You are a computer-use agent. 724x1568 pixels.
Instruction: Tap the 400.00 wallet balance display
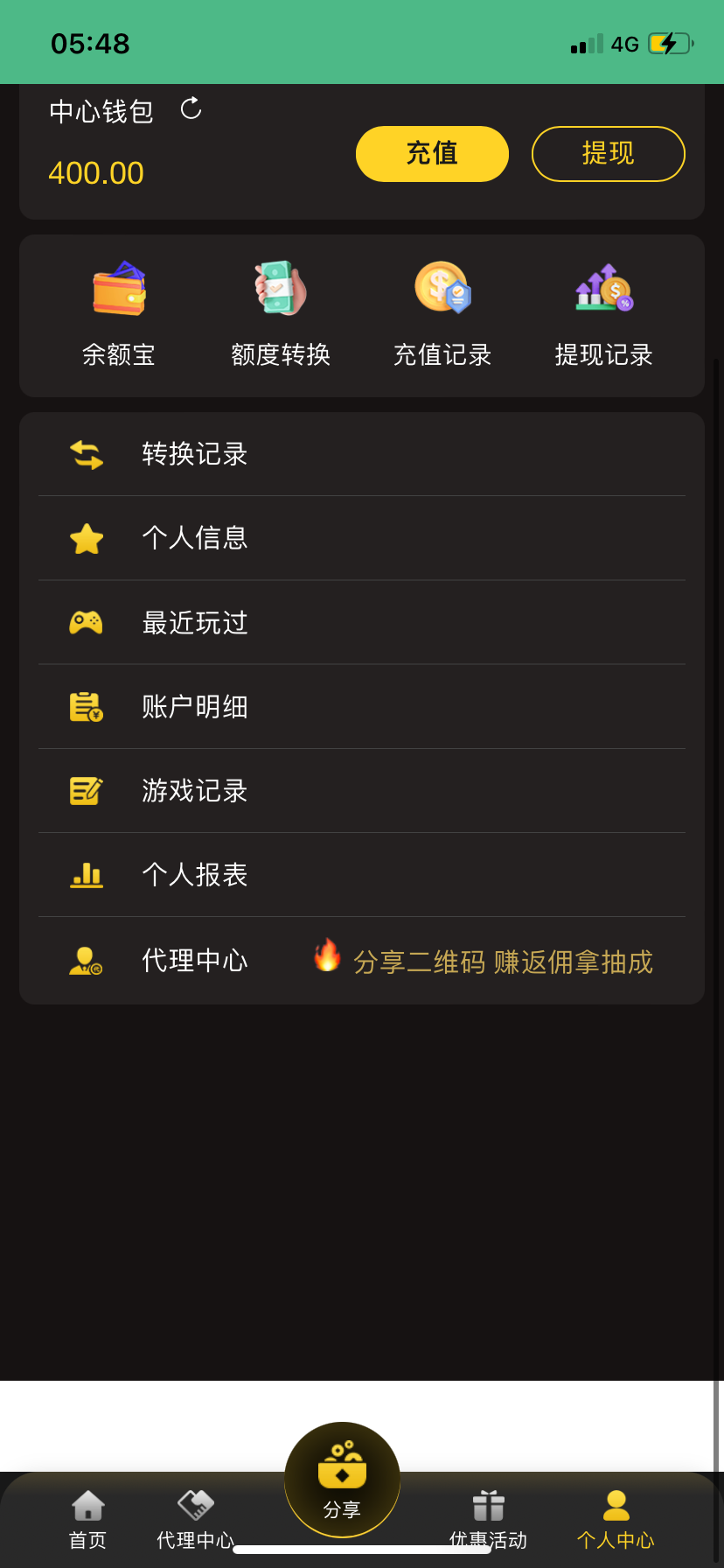coord(95,172)
